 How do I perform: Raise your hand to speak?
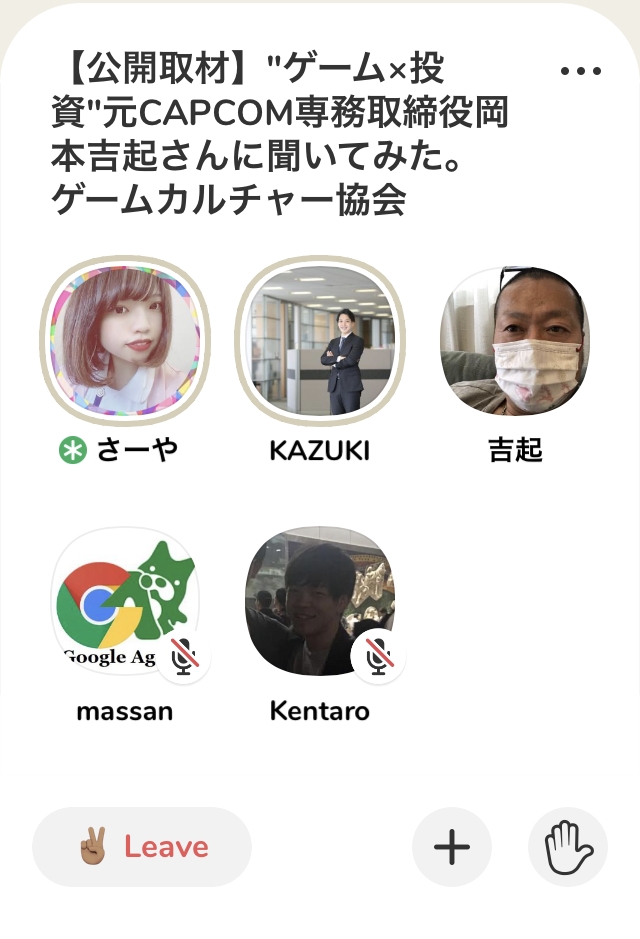568,847
